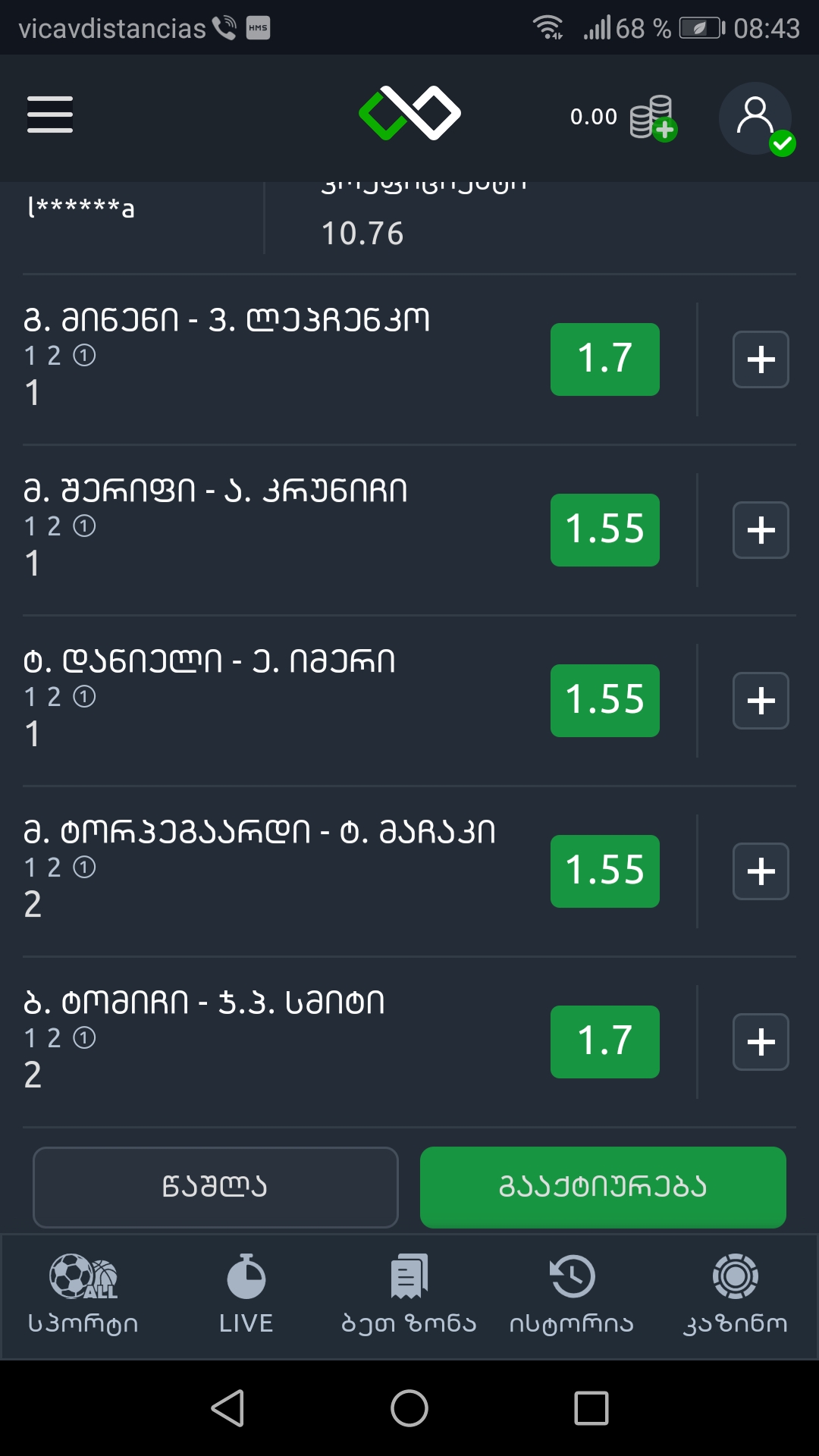The height and width of the screenshot is (1456, 819).
Task: Open the deposit balance coins icon
Action: [652, 118]
